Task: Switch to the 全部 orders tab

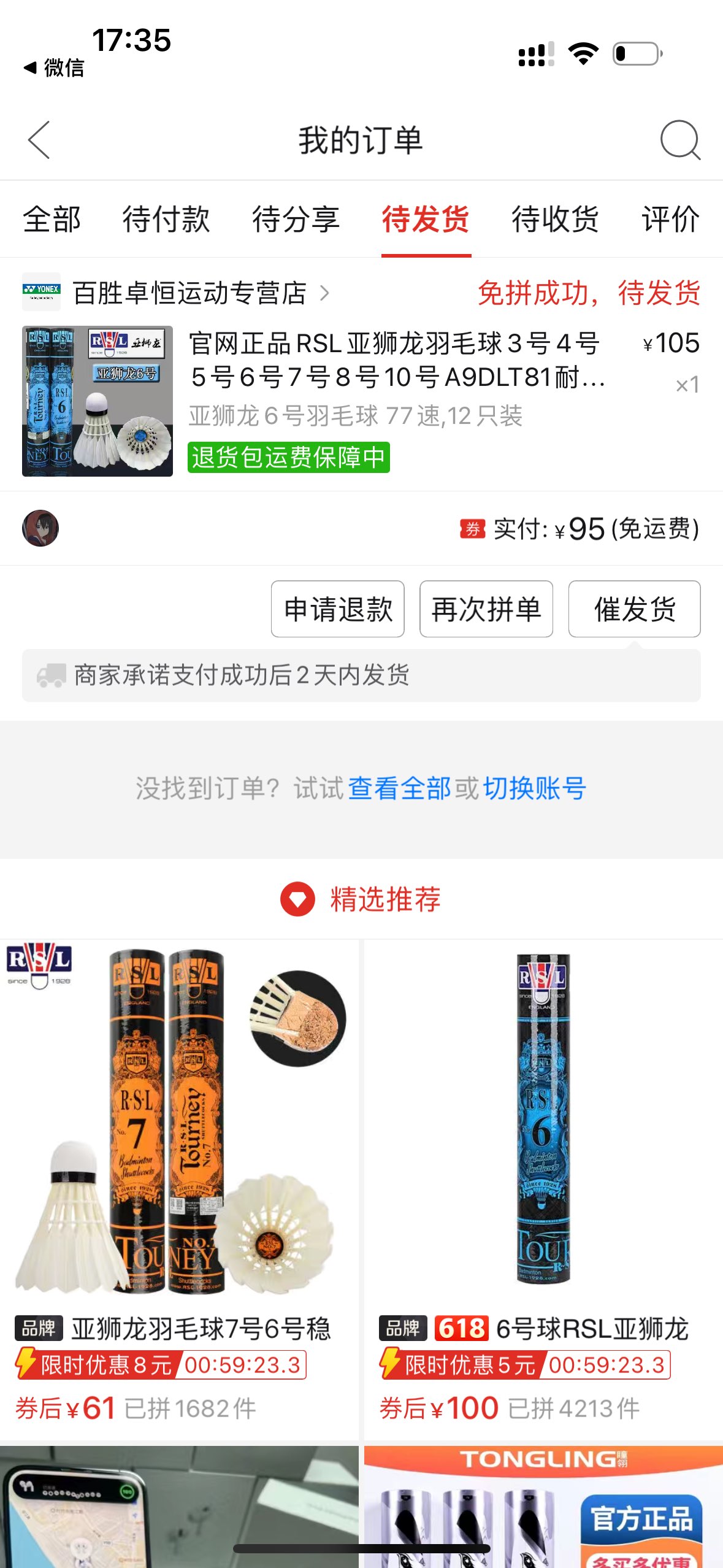Action: coord(52,220)
